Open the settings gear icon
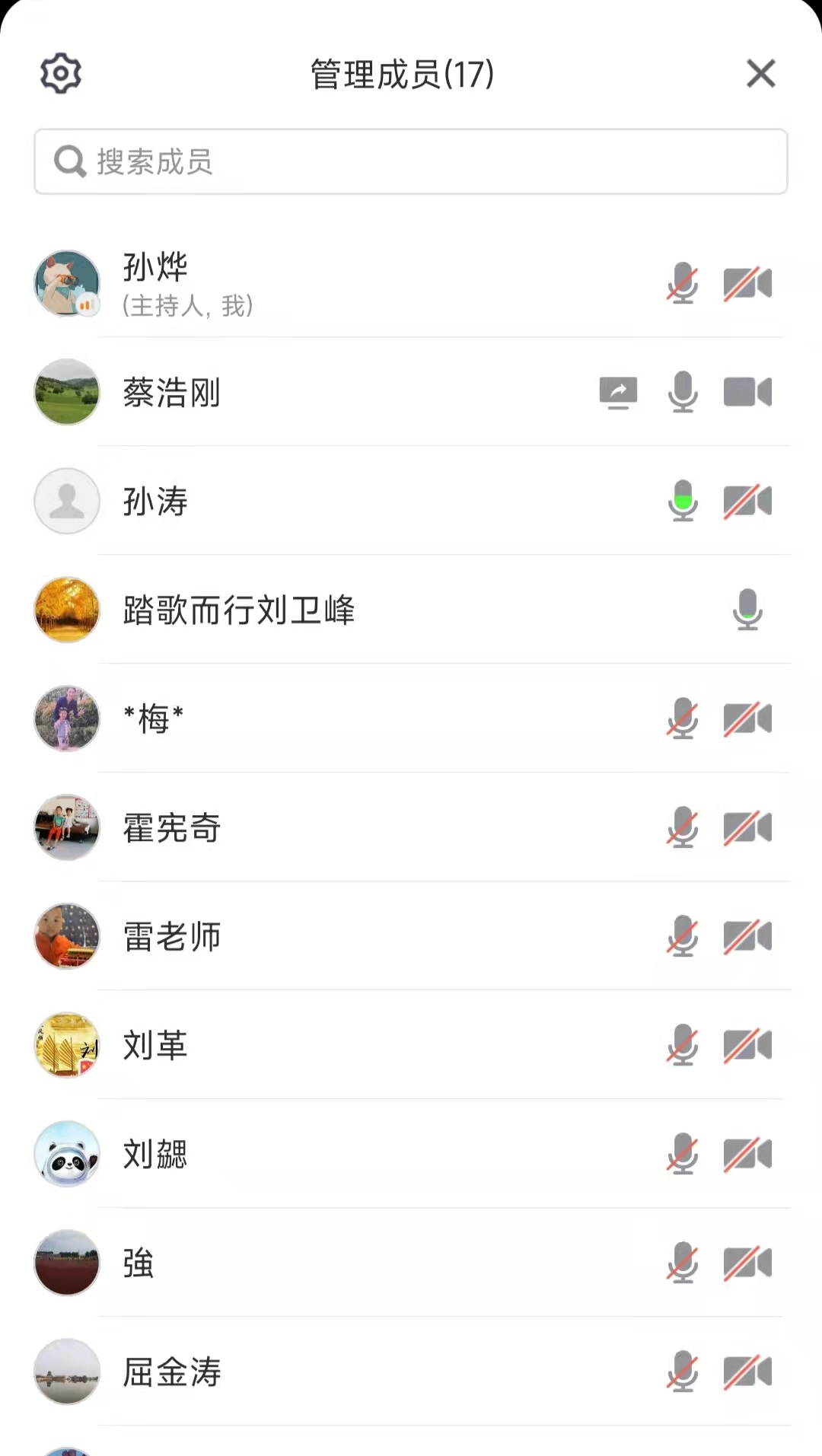The width and height of the screenshot is (822, 1456). (x=61, y=74)
